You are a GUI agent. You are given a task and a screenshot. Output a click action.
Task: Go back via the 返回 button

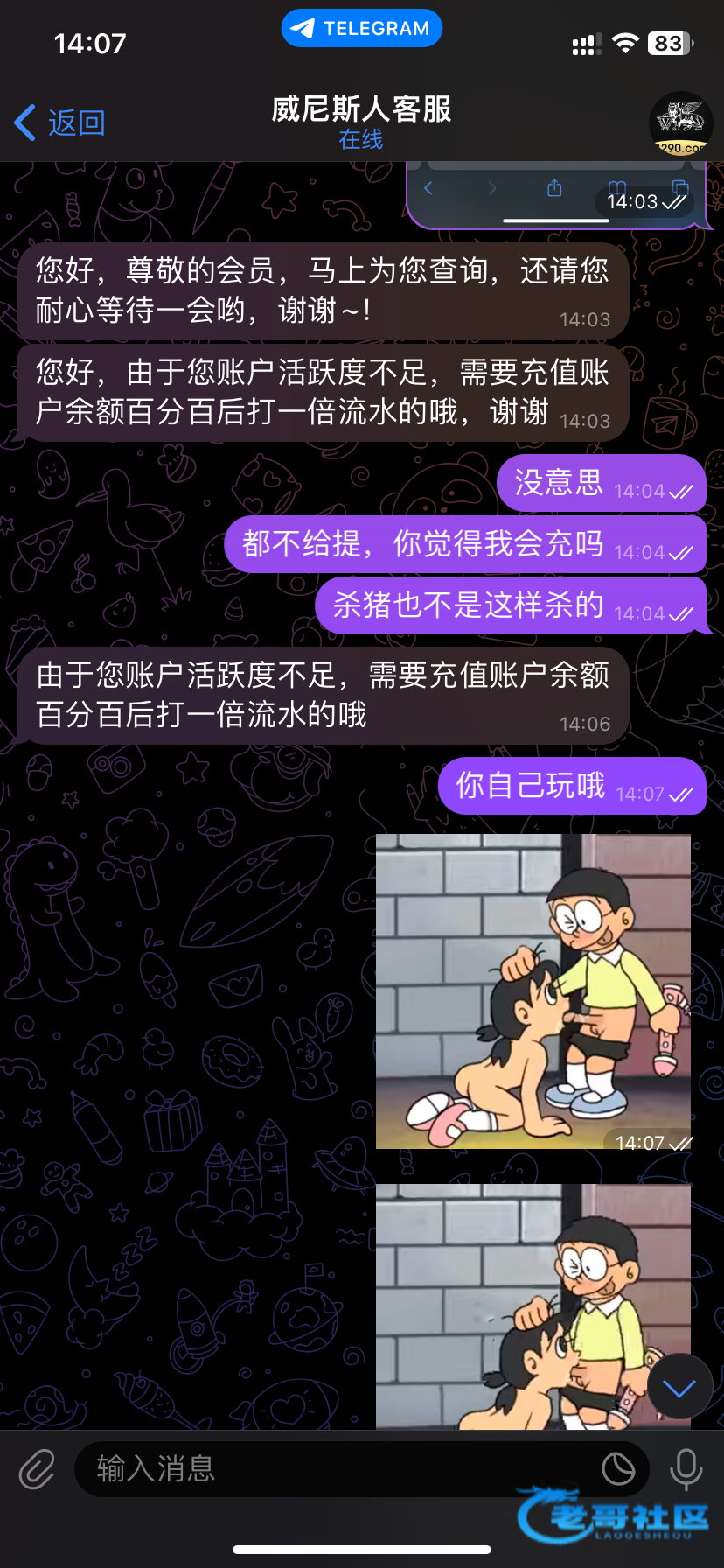coord(61,122)
